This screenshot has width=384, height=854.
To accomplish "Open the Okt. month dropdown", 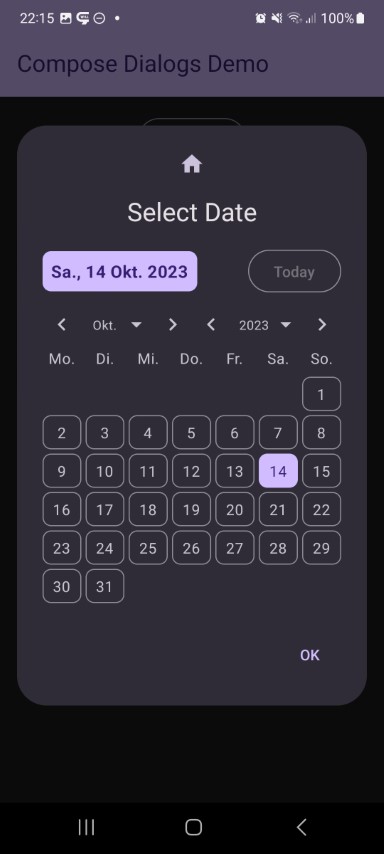I will [117, 325].
